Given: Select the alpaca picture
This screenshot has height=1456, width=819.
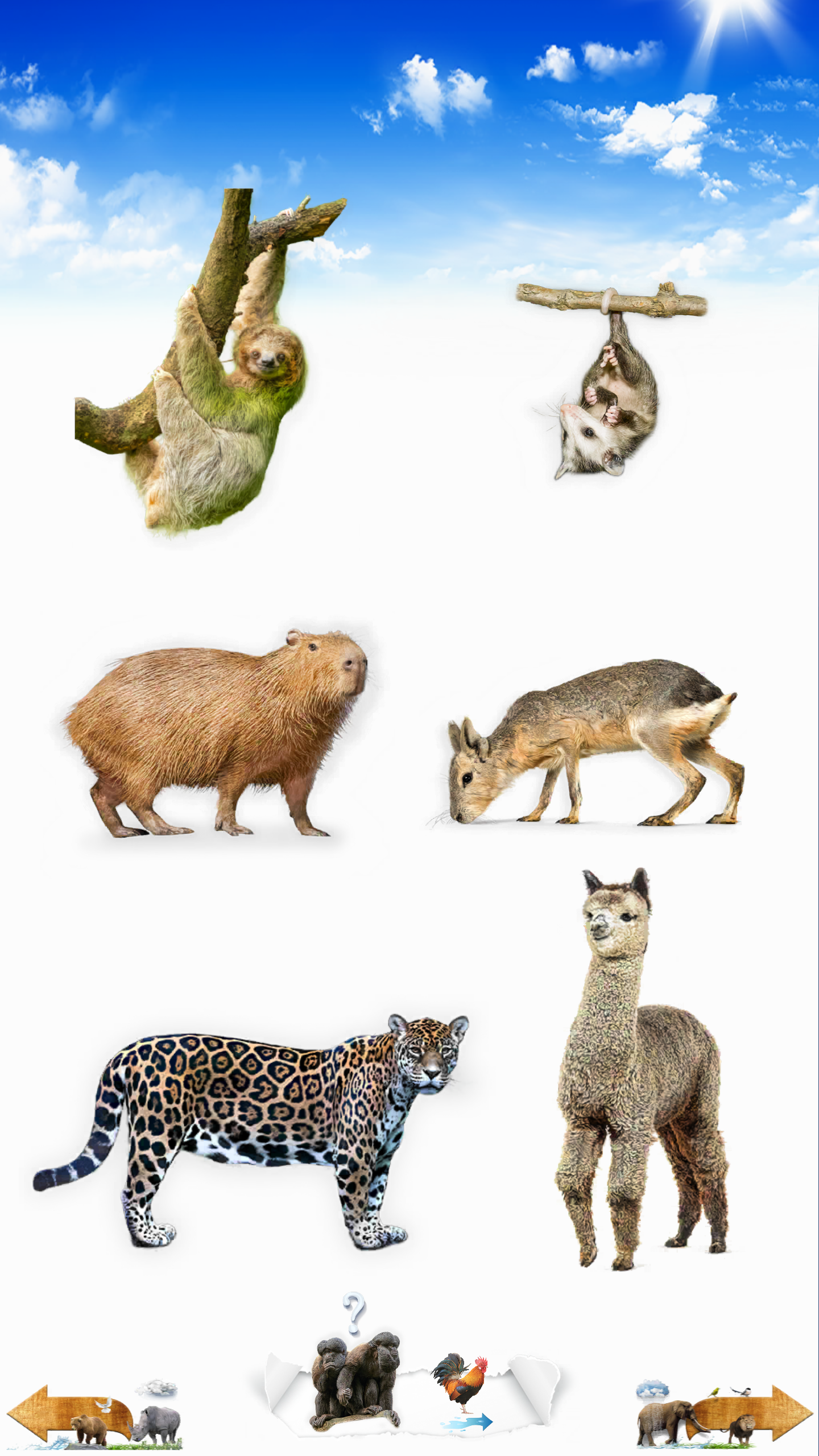Looking at the screenshot, I should click(x=640, y=1069).
